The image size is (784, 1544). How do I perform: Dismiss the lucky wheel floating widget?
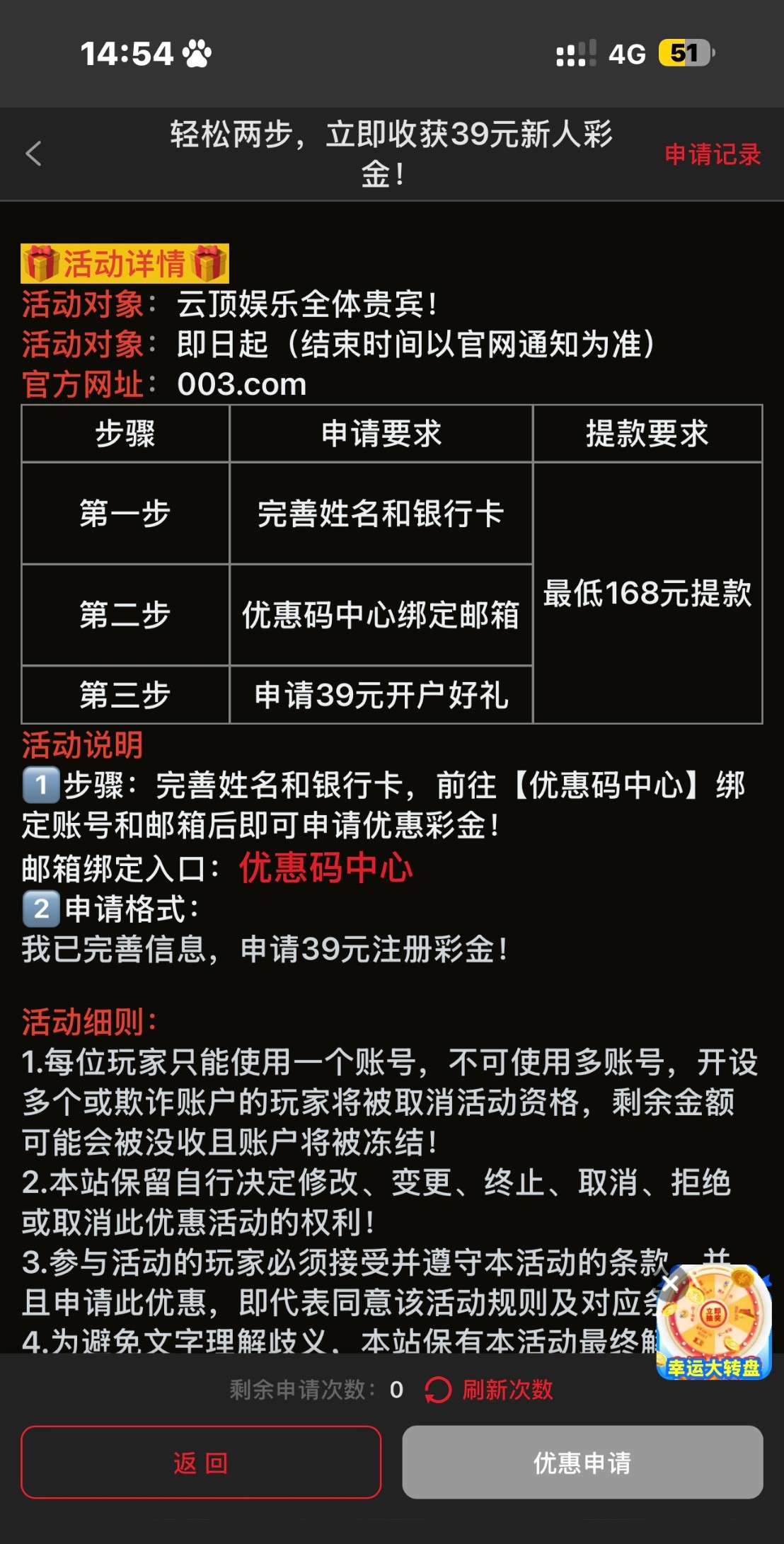tap(670, 1283)
